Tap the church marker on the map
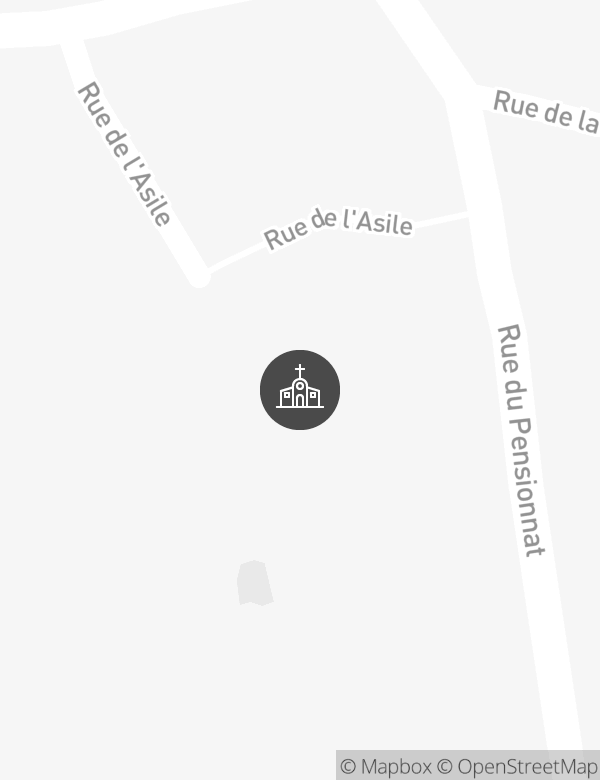This screenshot has height=780, width=600. (x=300, y=390)
